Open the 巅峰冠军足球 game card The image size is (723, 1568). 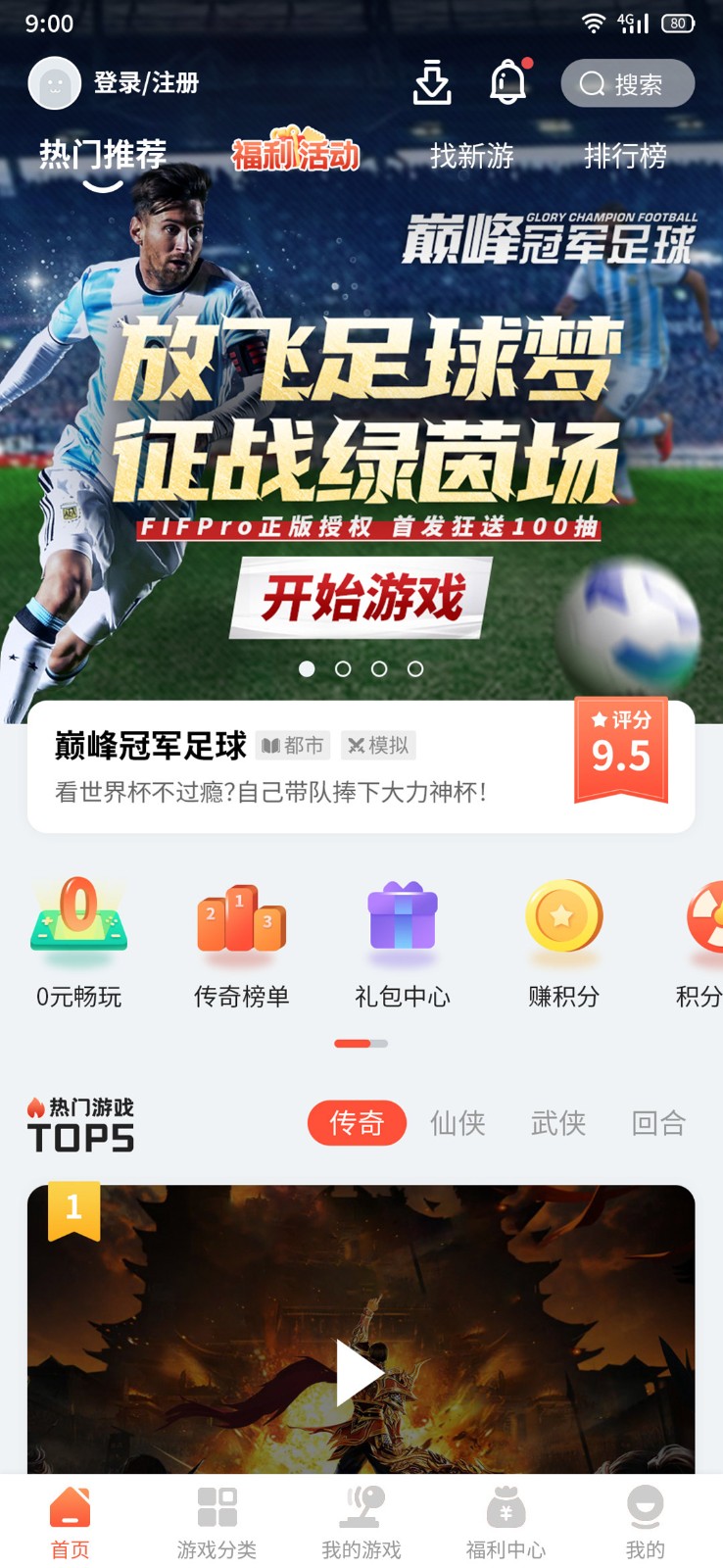pos(294,766)
